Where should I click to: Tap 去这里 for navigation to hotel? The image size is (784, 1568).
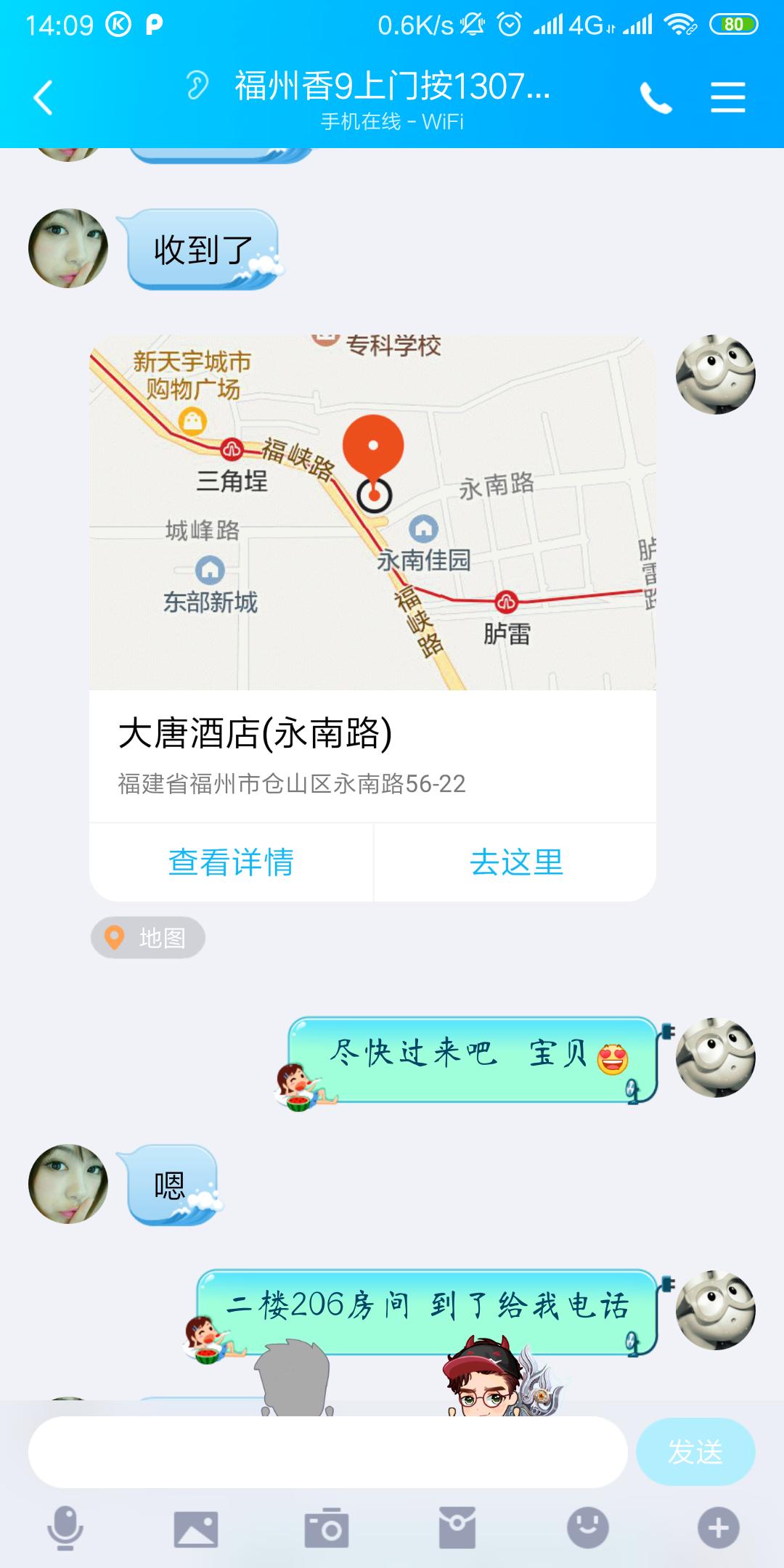pyautogui.click(x=515, y=862)
